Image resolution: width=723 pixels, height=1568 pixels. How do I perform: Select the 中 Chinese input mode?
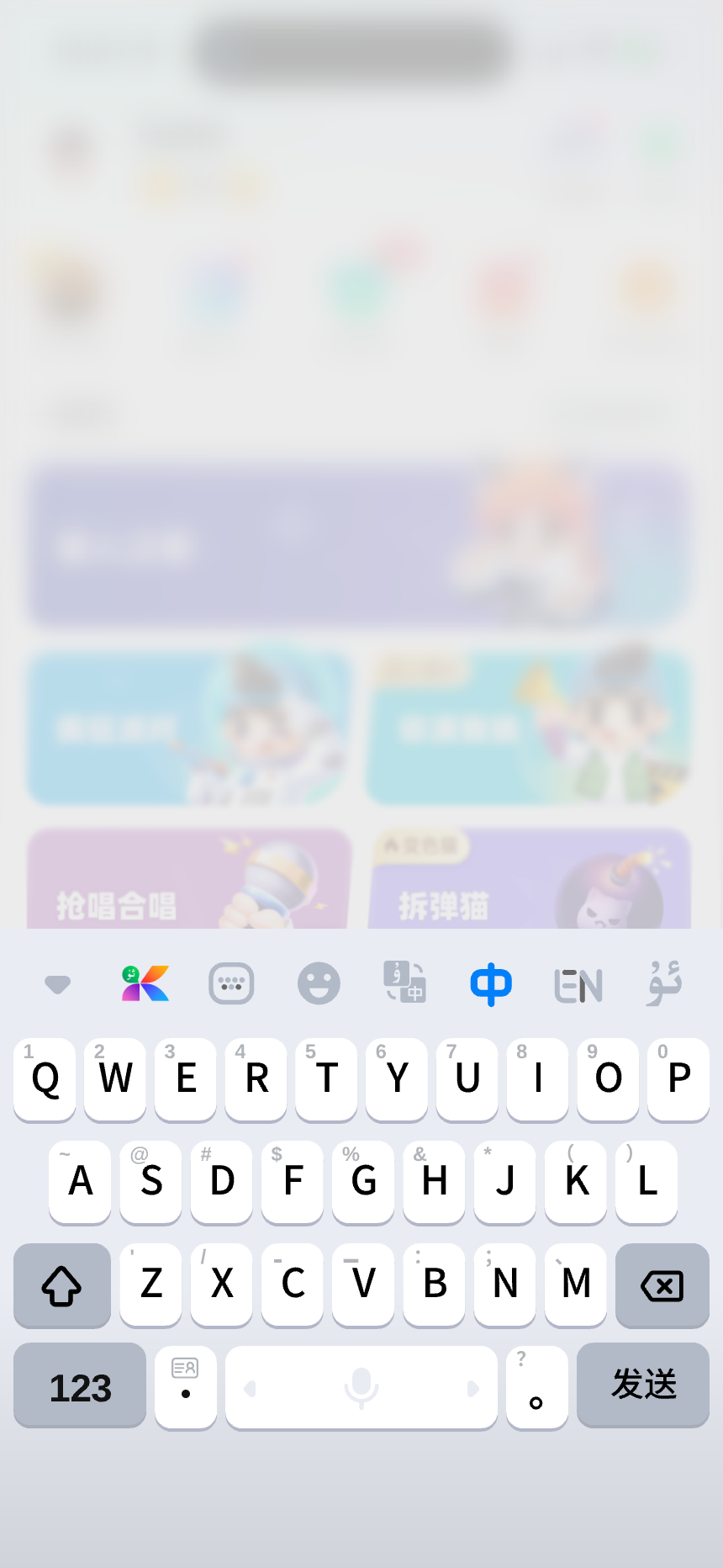coord(490,983)
